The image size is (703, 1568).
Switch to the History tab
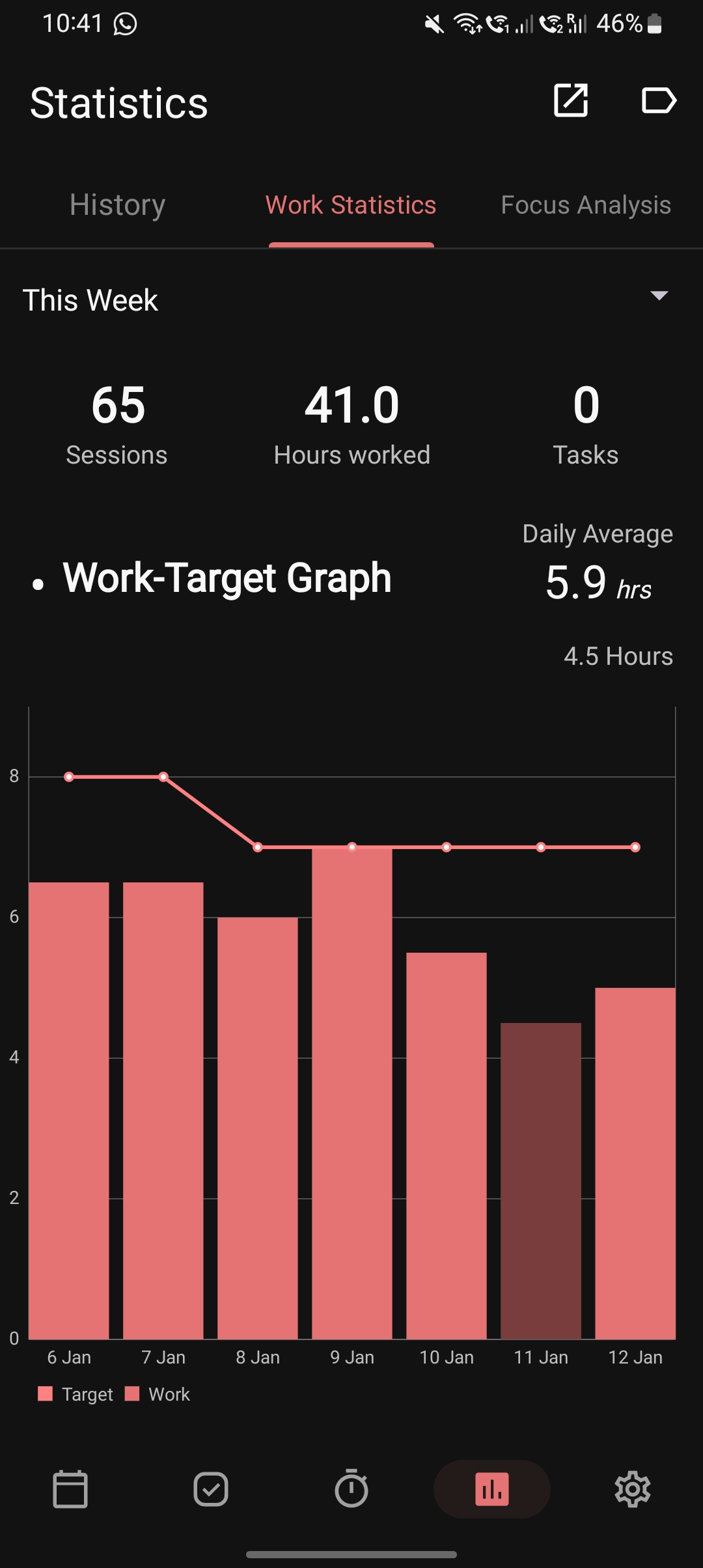(x=117, y=205)
